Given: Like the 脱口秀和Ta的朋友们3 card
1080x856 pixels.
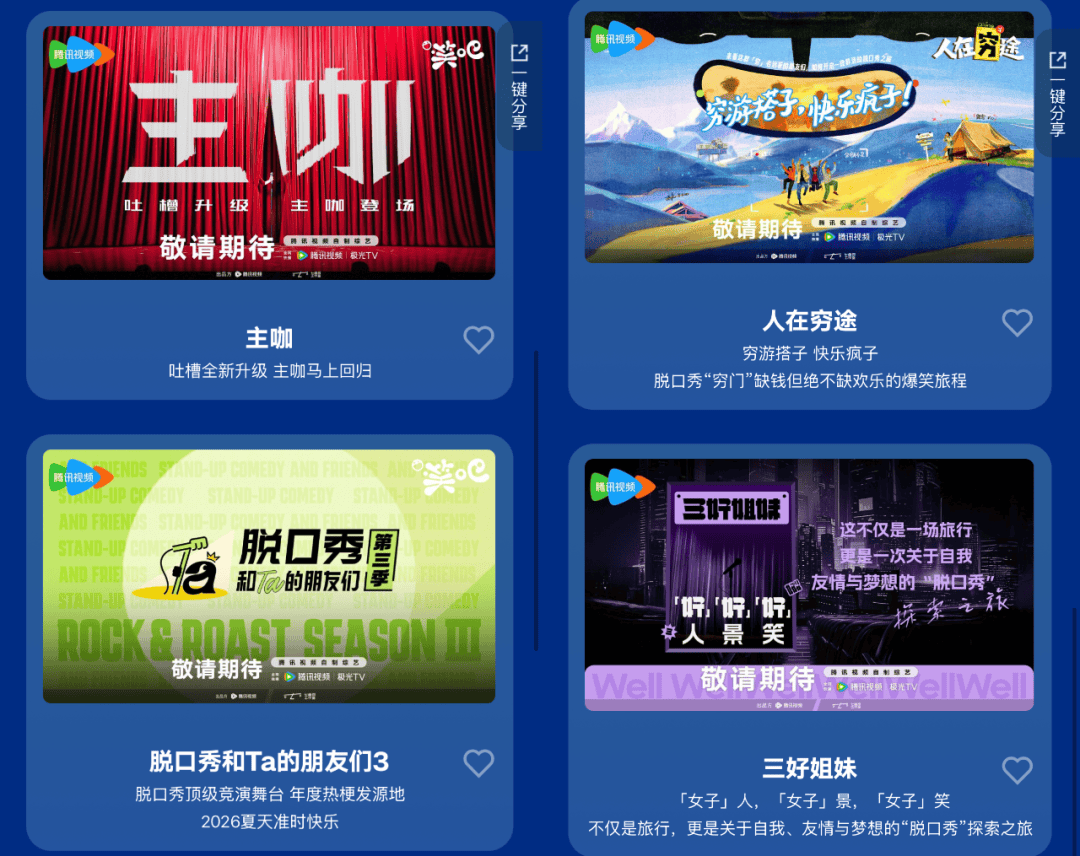Looking at the screenshot, I should [479, 763].
